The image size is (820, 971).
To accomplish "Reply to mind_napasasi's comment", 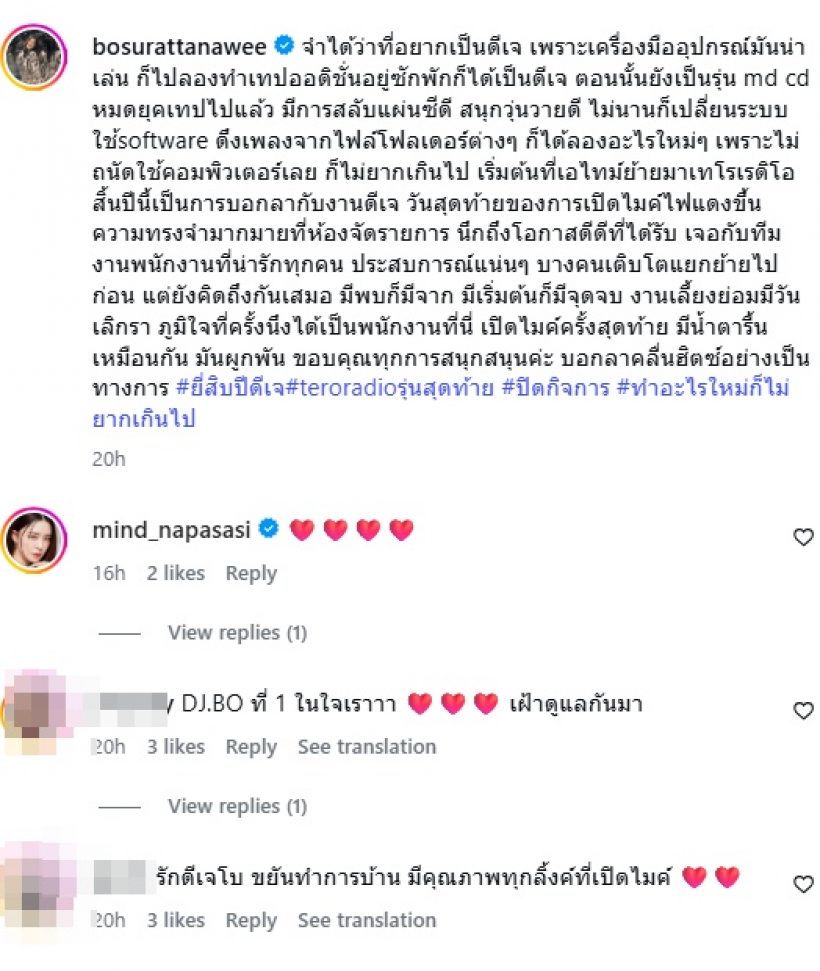I will (x=250, y=573).
